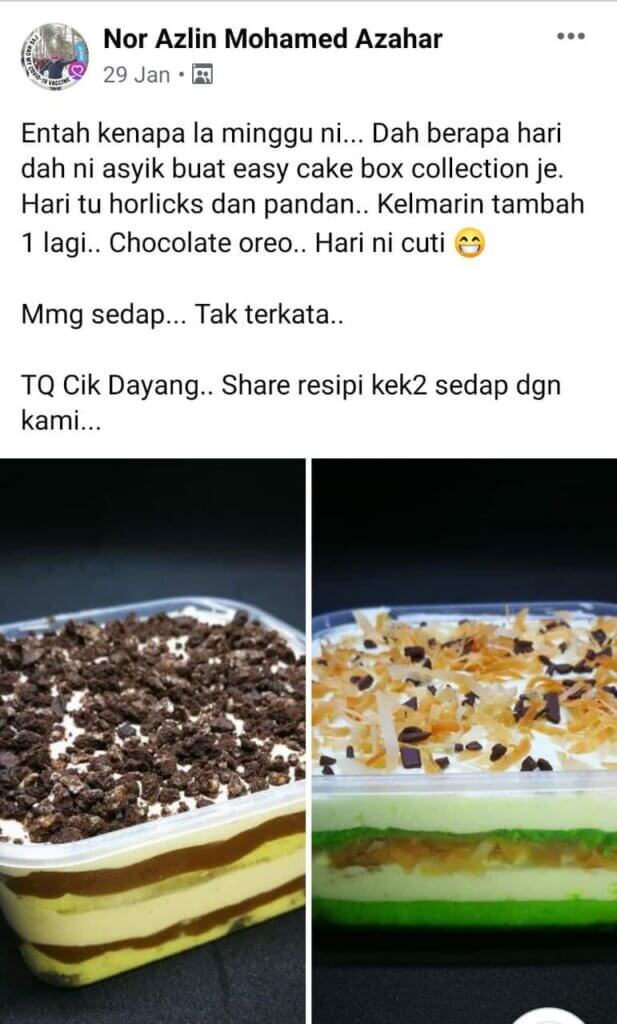Open Nor Azlin Mohamed Azahar's profile picture
The width and height of the screenshot is (617, 1024).
54,57
